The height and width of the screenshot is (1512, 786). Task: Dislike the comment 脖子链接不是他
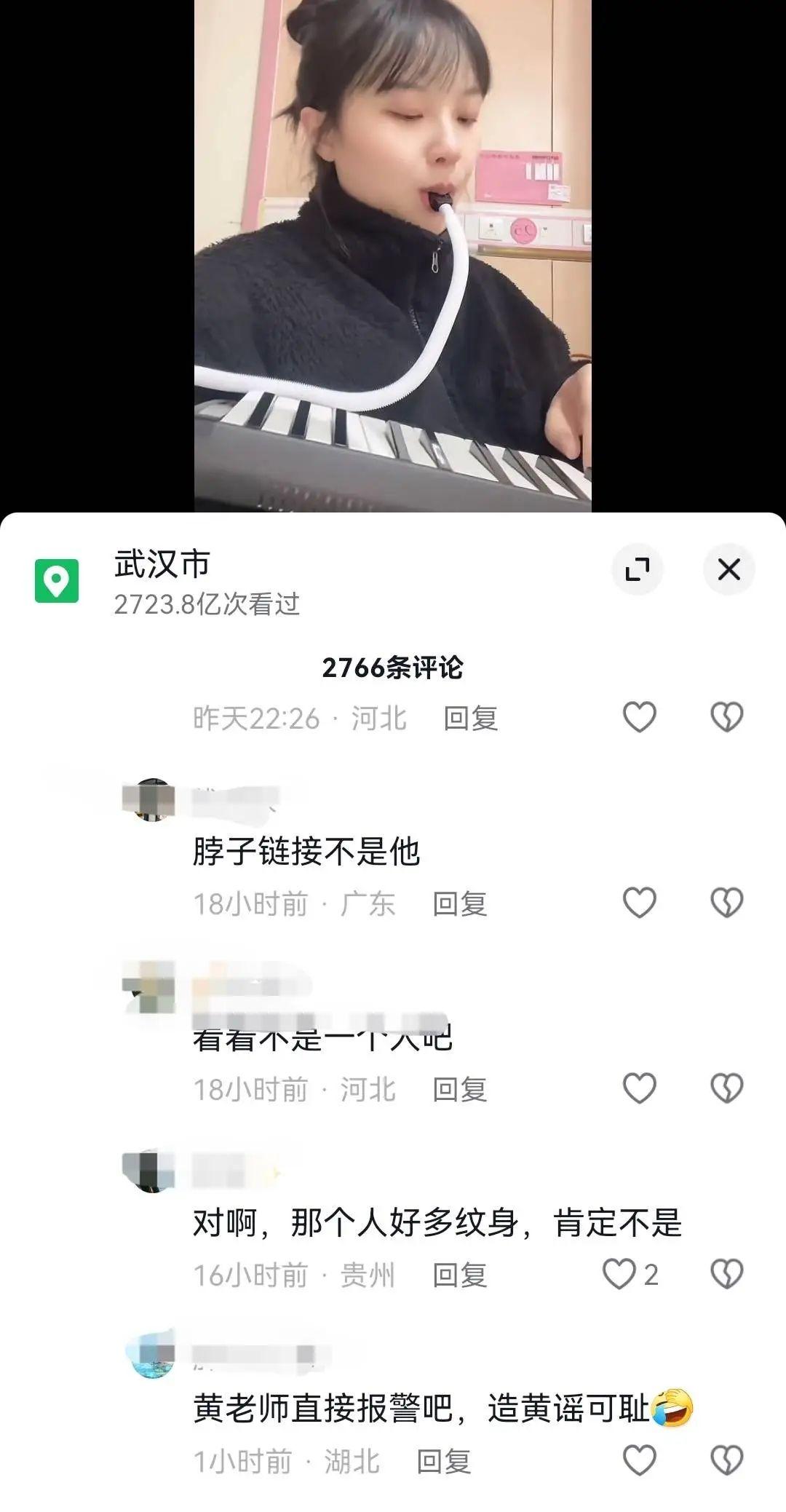pyautogui.click(x=726, y=903)
